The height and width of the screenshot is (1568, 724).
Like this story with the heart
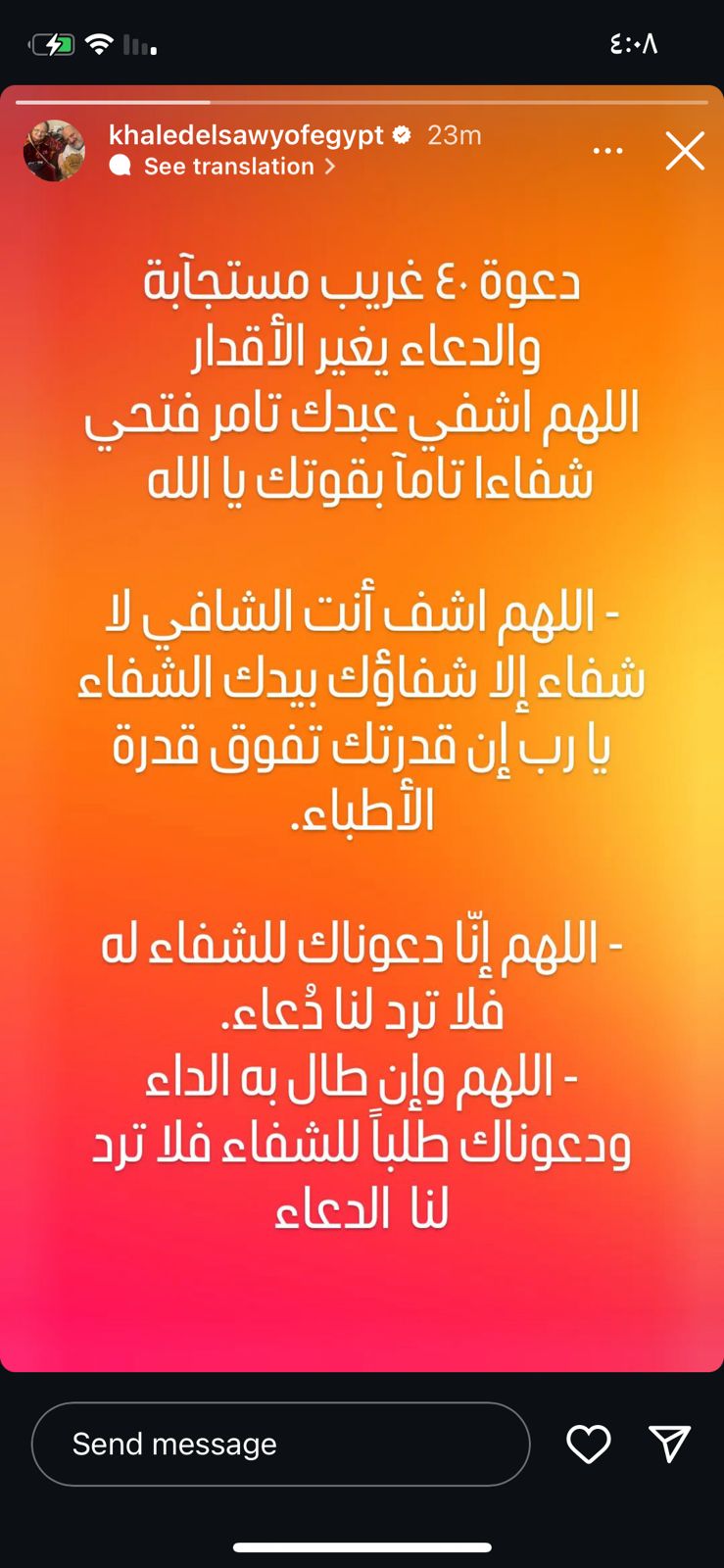tap(589, 1444)
